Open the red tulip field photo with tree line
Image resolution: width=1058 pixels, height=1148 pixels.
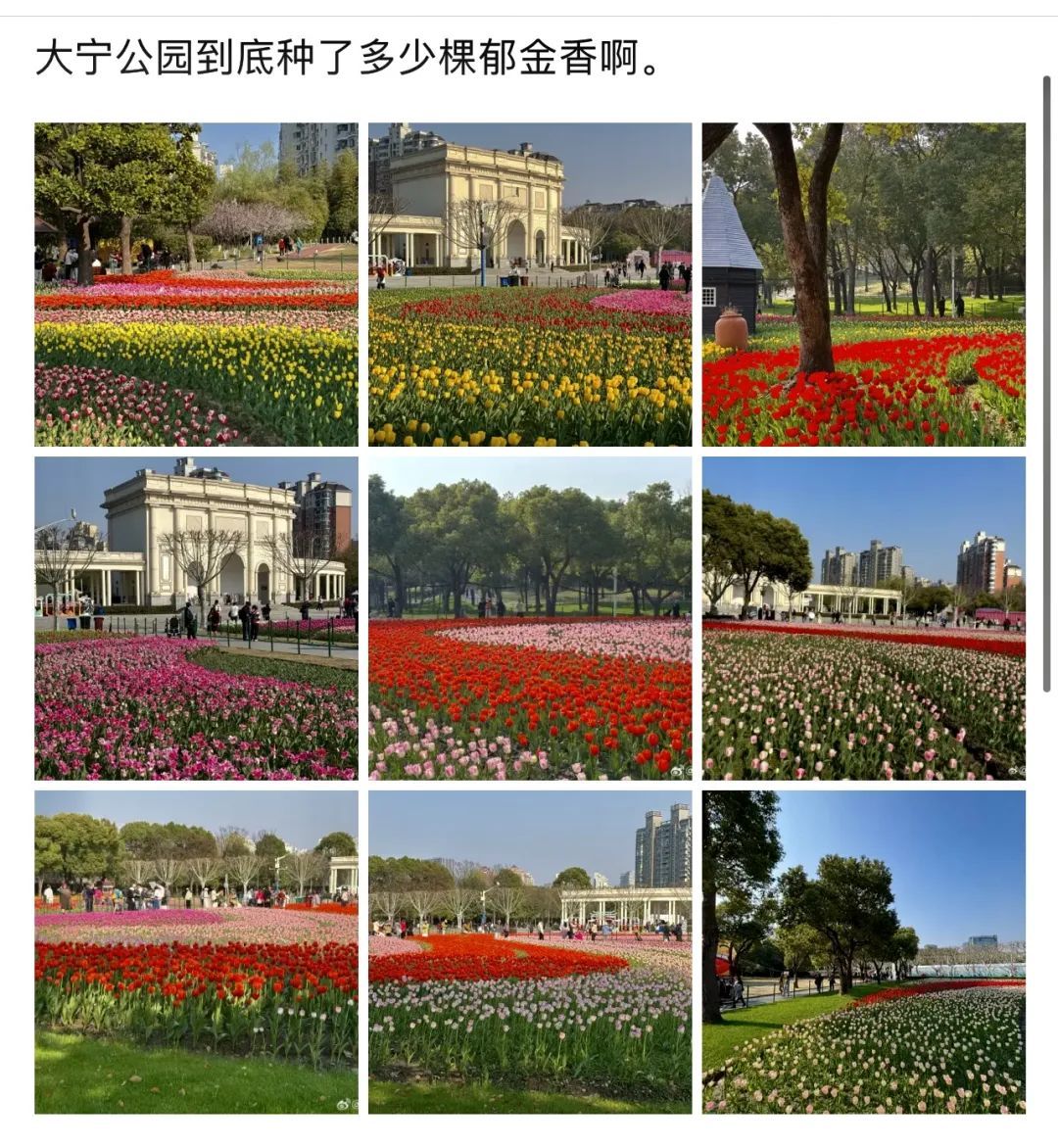pos(530,618)
